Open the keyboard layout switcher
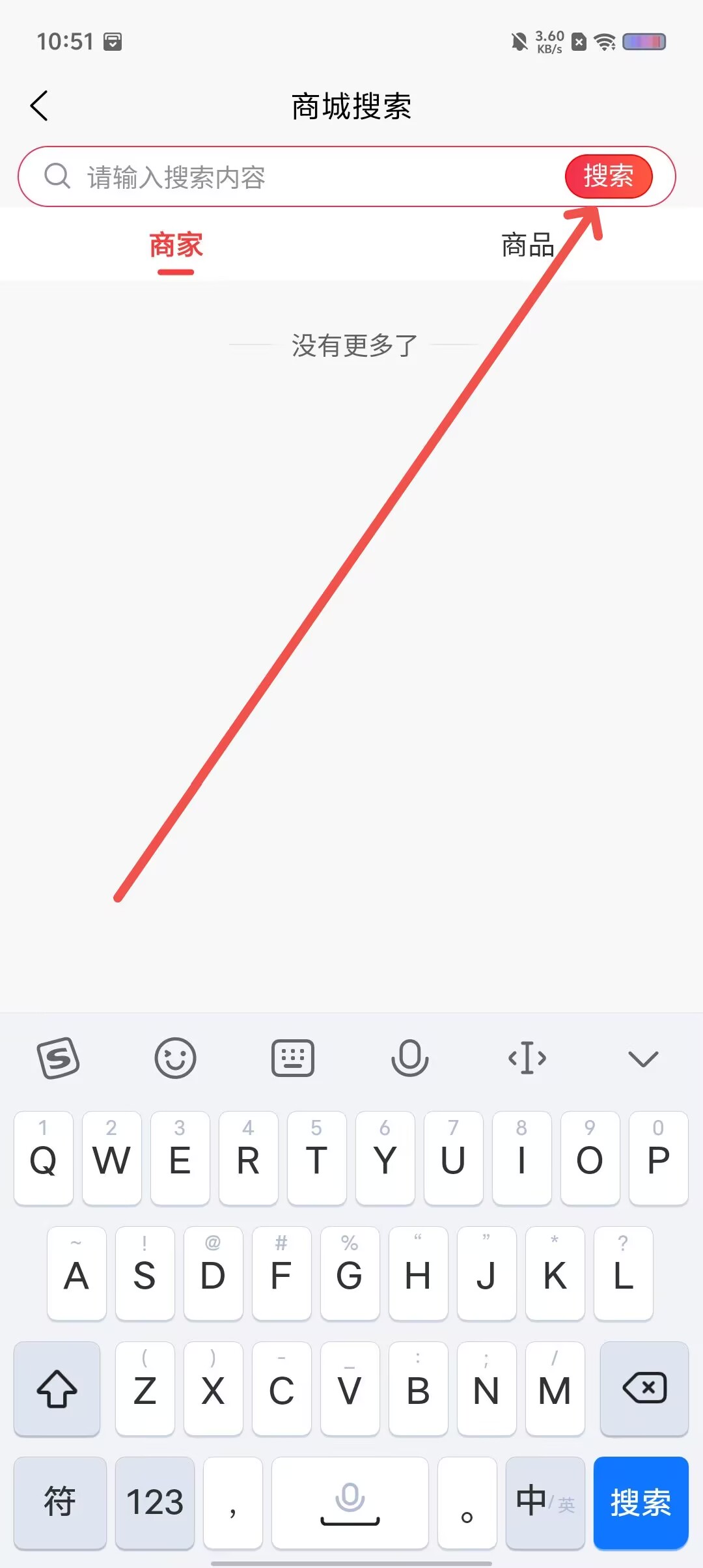 pyautogui.click(x=292, y=1058)
